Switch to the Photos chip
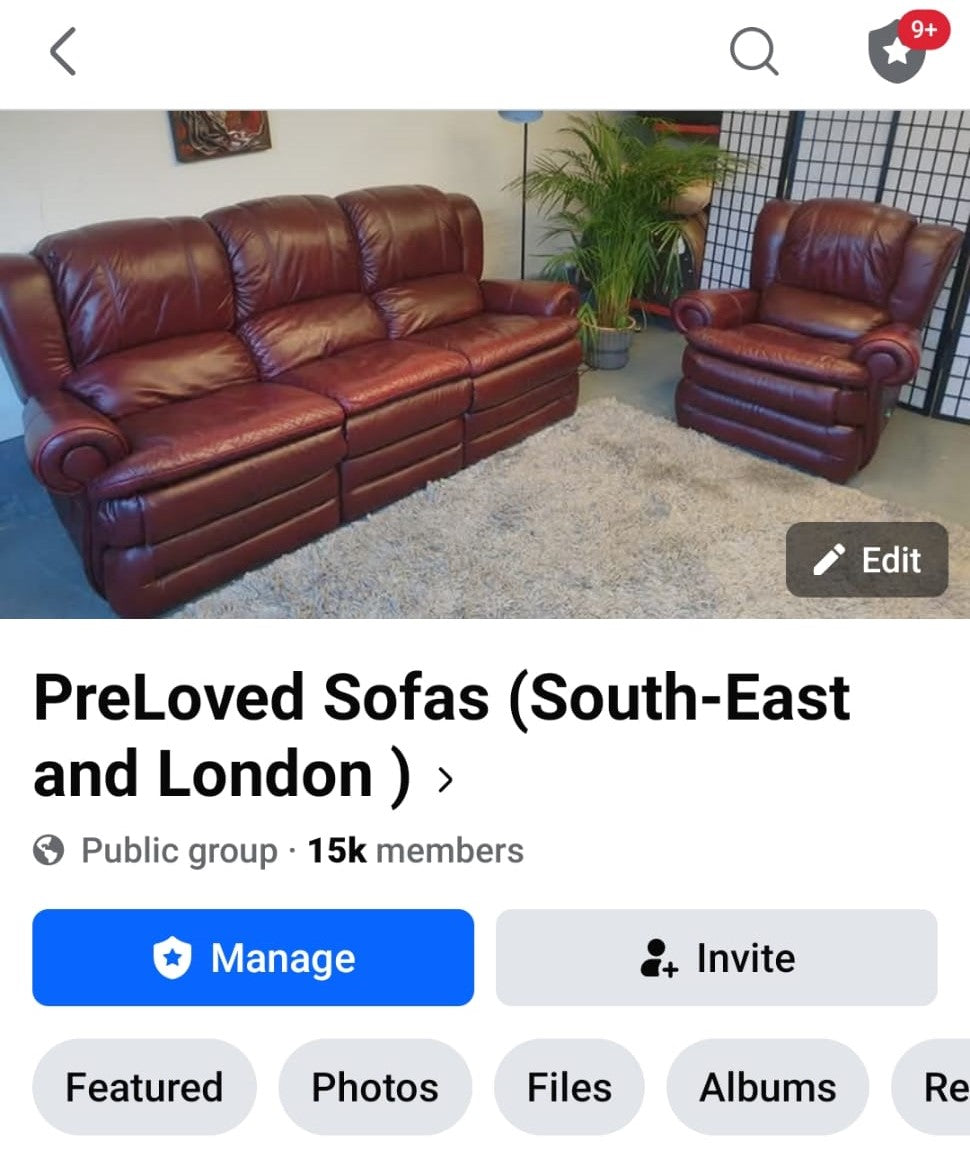 point(375,1087)
